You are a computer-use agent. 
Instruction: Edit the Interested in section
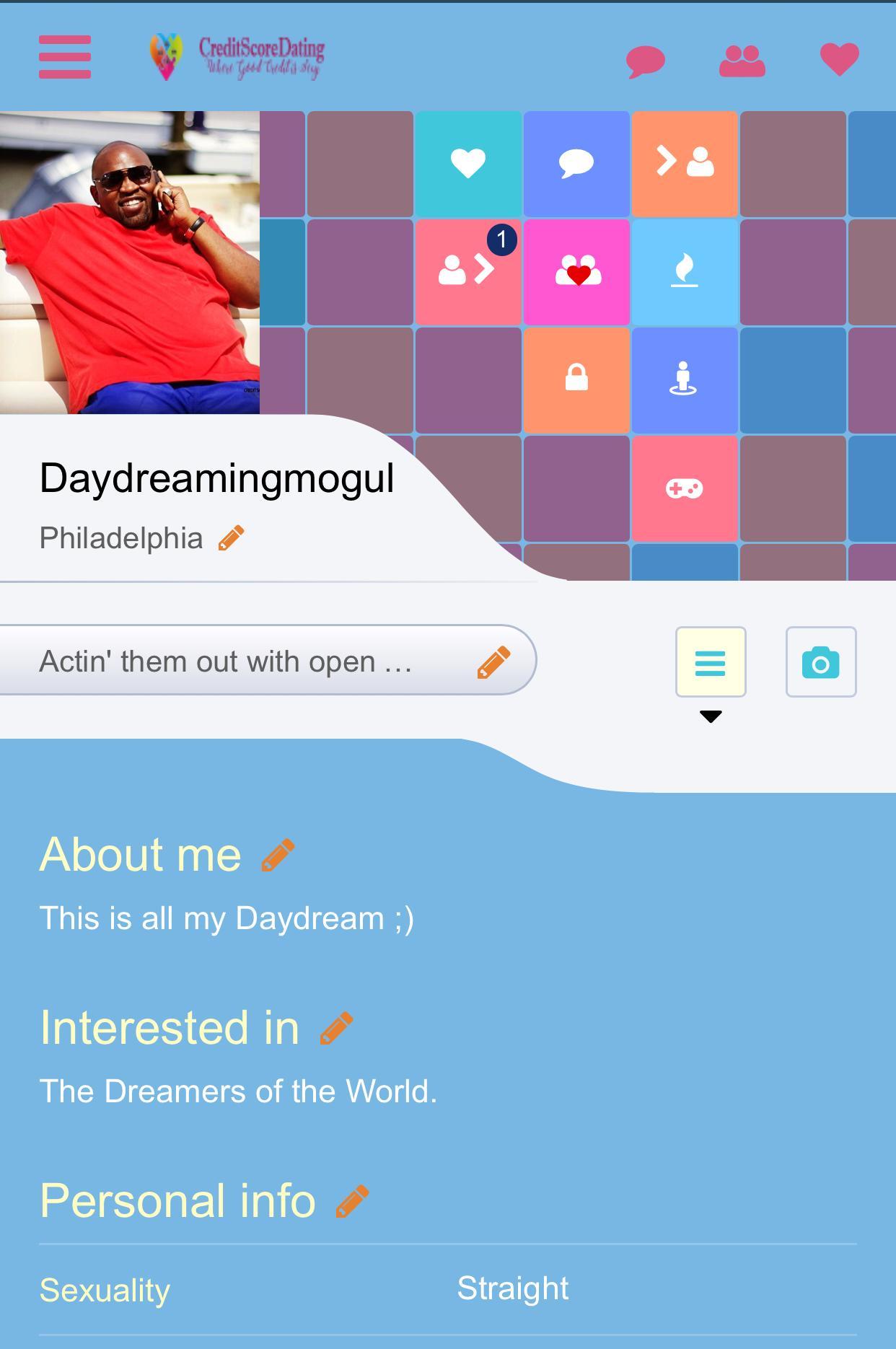(x=335, y=1029)
